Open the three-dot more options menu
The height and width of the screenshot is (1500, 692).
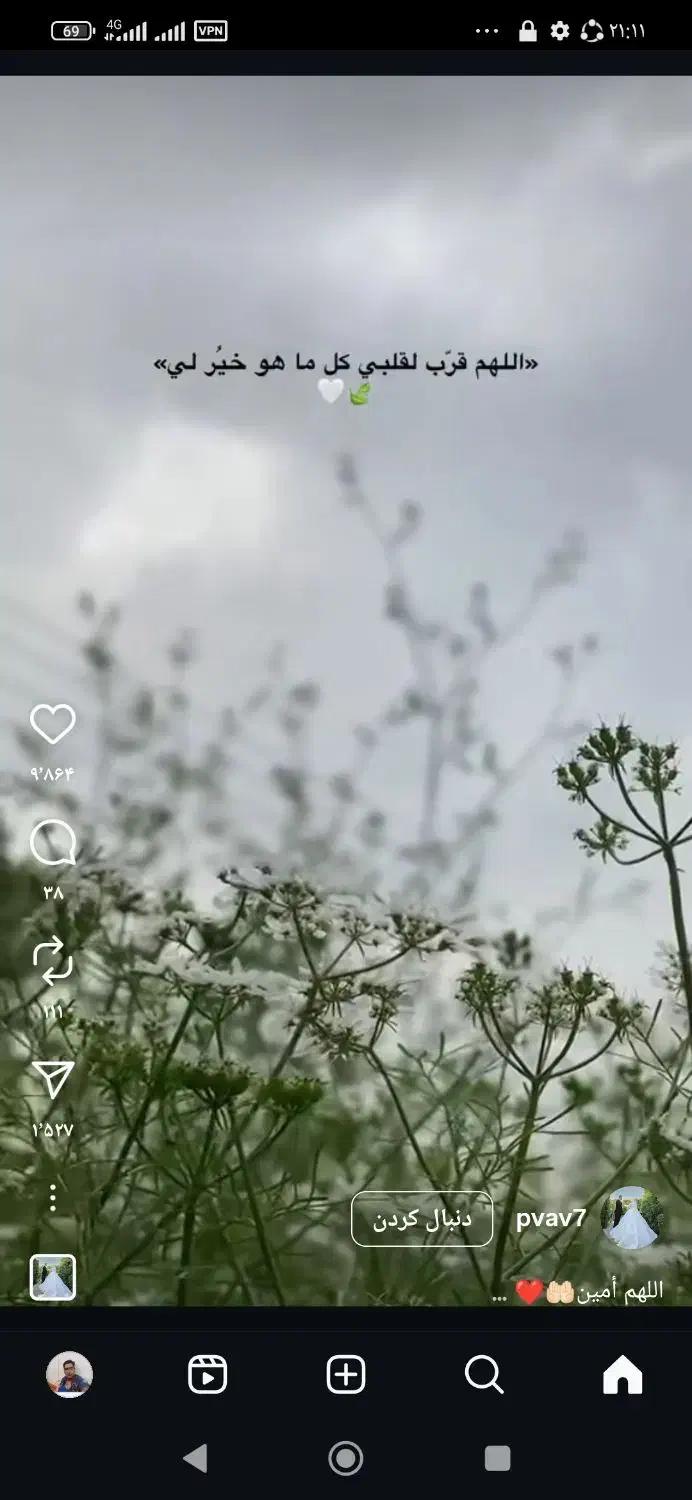coord(53,1197)
